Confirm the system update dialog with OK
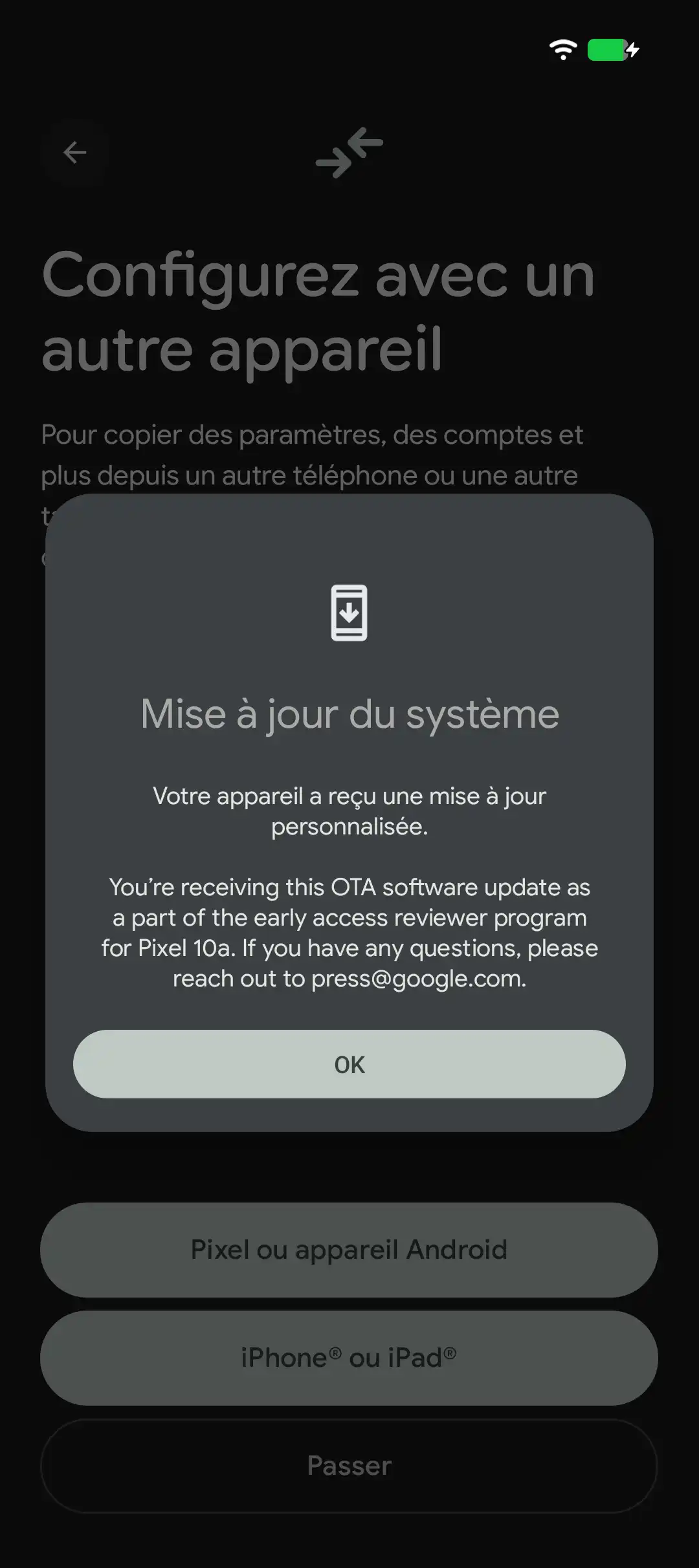This screenshot has width=699, height=1568. 349,1064
